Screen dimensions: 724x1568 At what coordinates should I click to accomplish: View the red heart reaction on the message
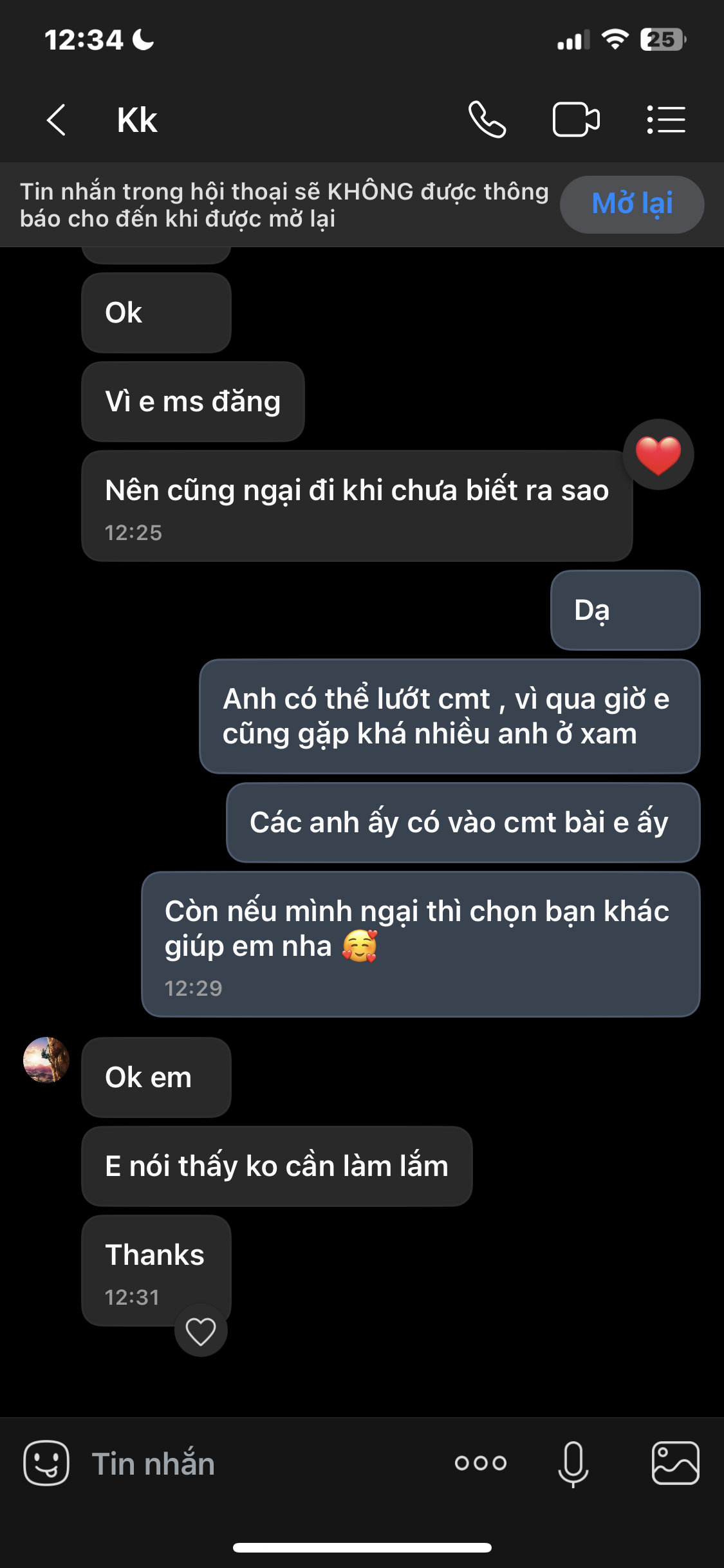[x=658, y=455]
